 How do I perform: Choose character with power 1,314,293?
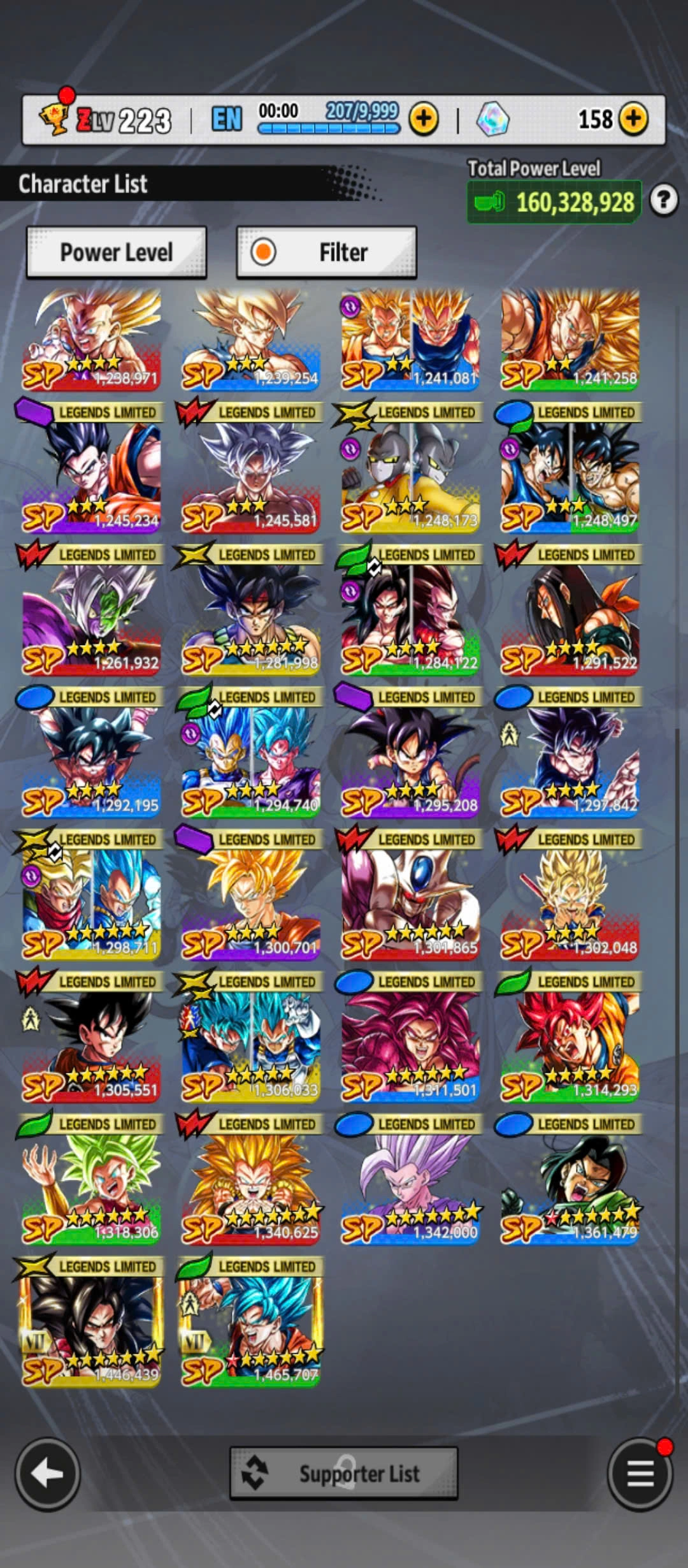570,1045
